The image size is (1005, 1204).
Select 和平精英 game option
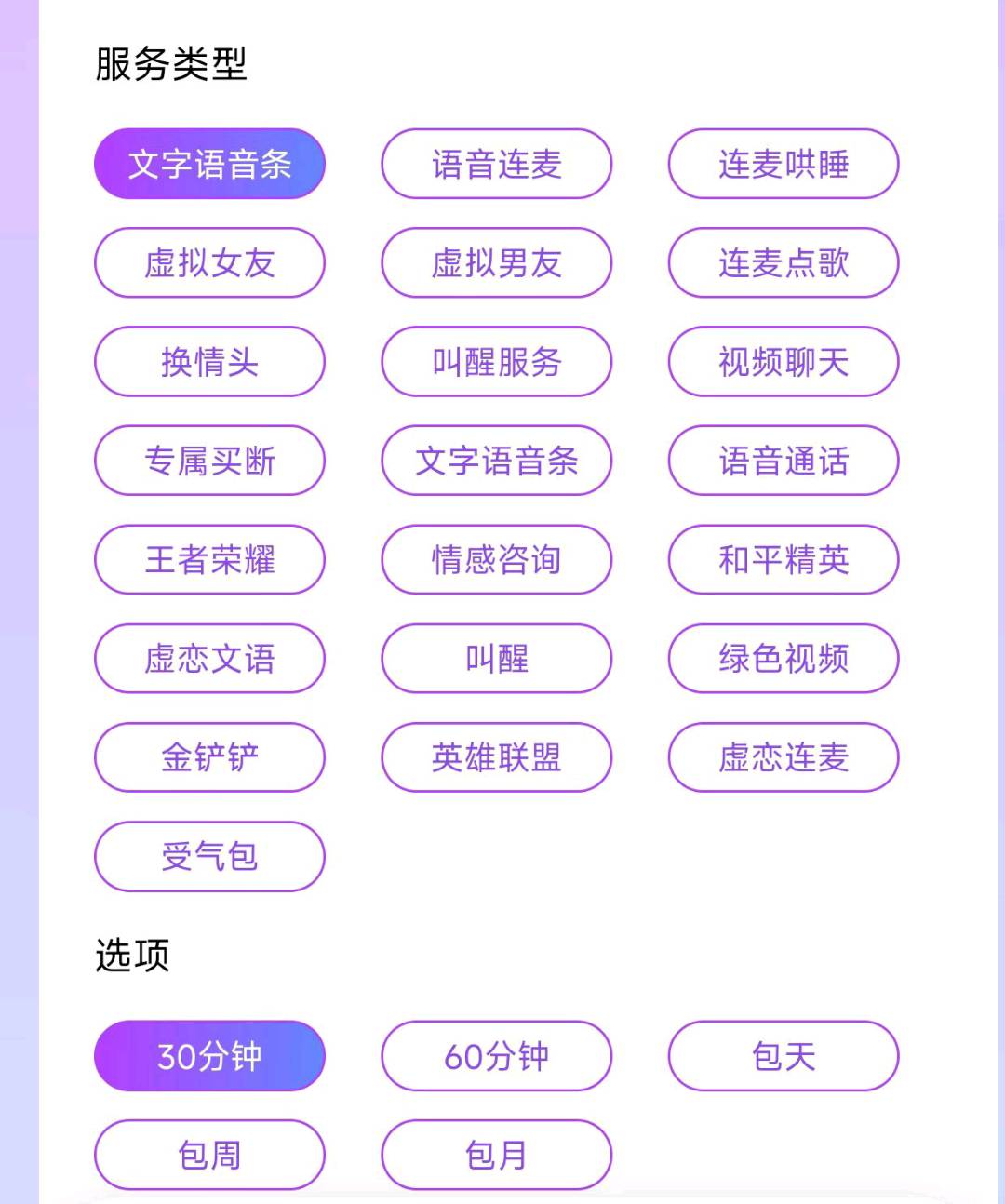[x=784, y=560]
